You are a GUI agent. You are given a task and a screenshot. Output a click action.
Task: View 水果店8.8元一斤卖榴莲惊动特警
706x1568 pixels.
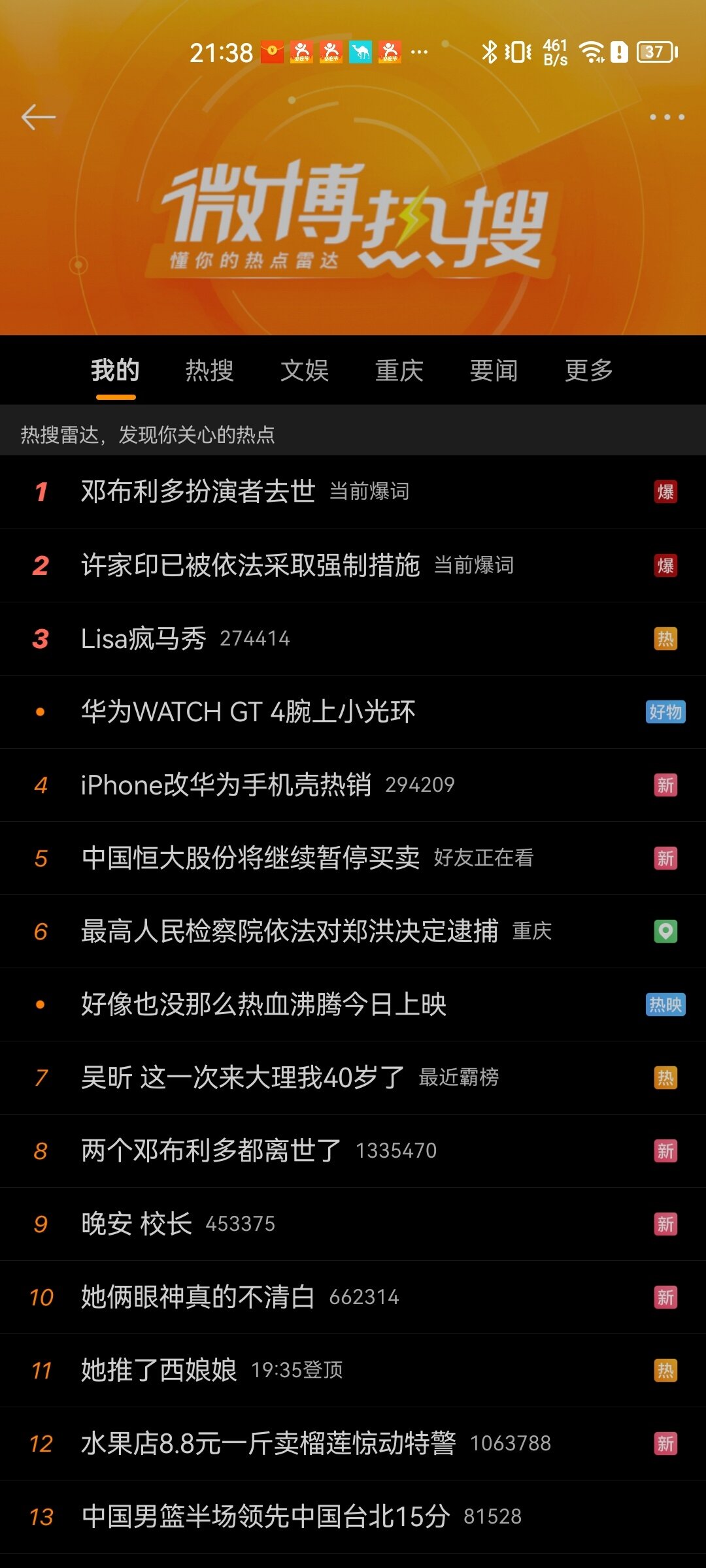coord(269,1443)
